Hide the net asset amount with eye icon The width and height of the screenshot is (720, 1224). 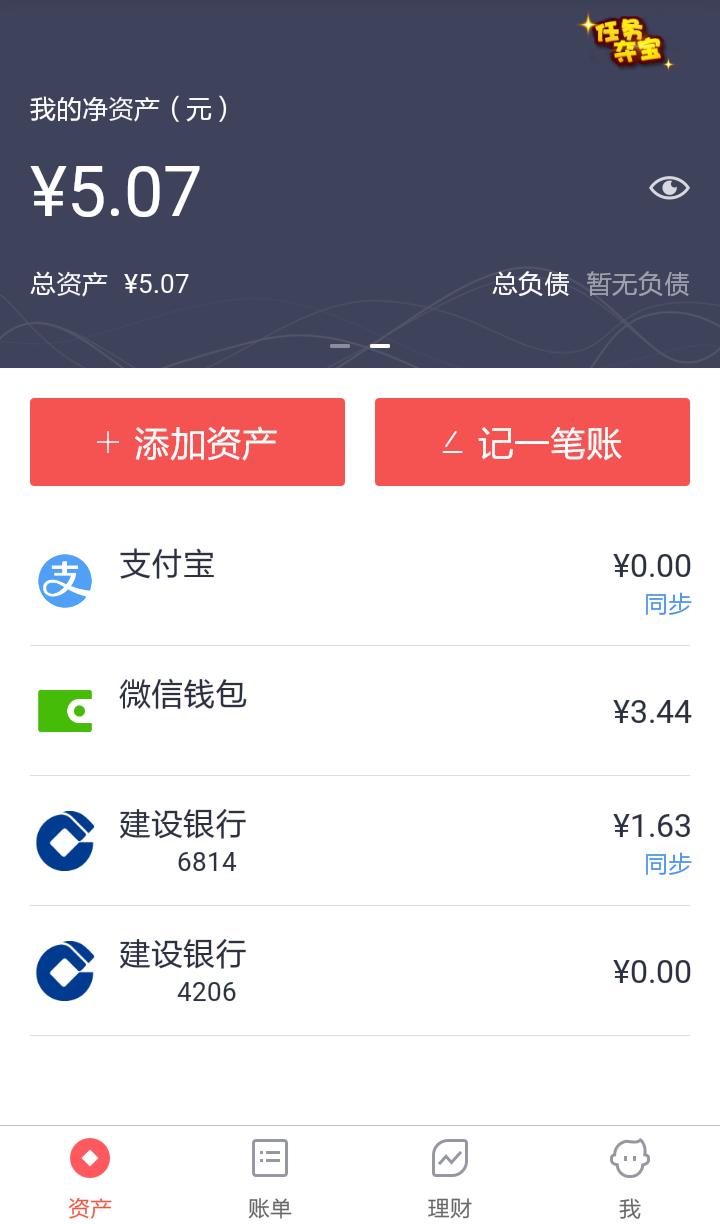coord(669,188)
